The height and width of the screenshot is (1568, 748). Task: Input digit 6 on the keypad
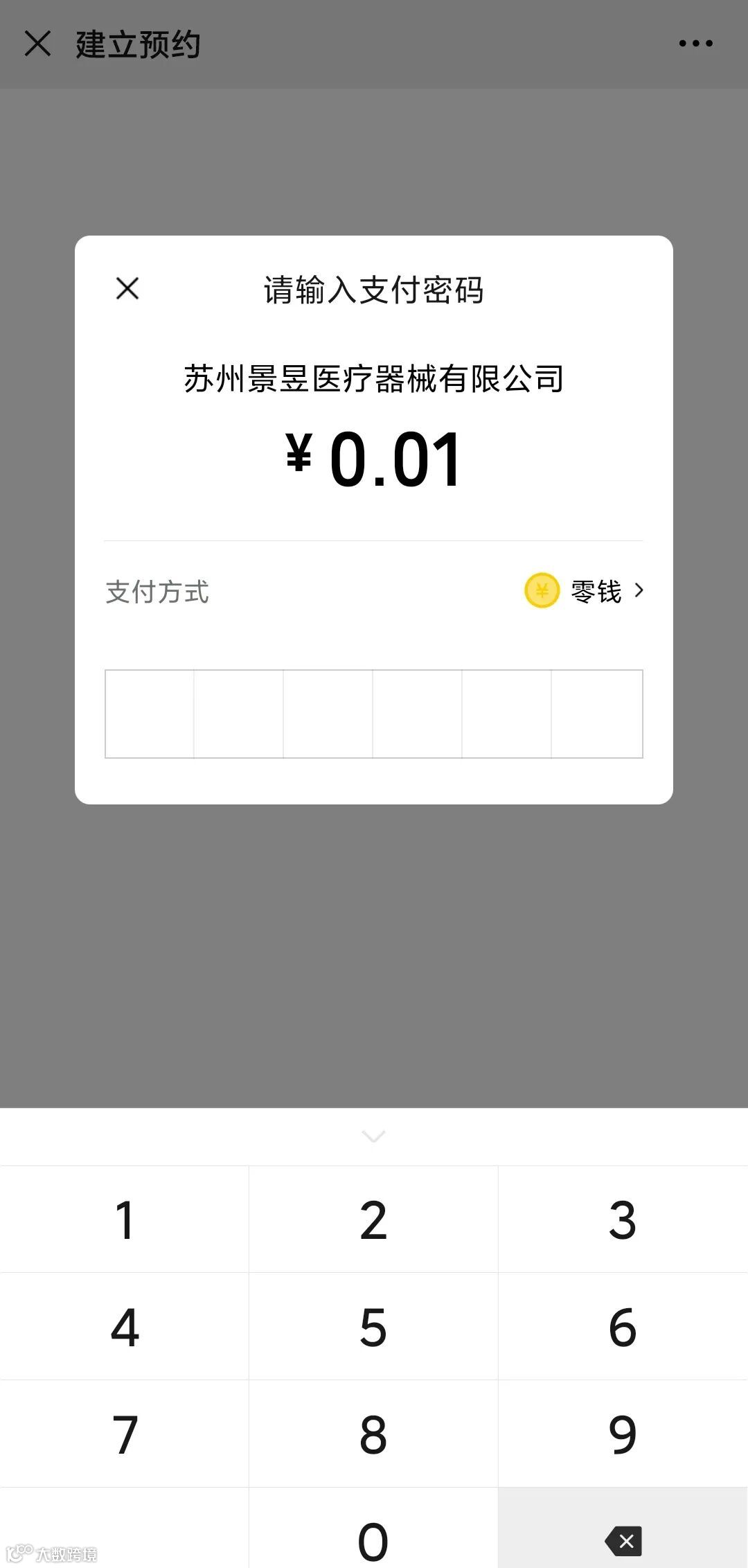tap(623, 1328)
